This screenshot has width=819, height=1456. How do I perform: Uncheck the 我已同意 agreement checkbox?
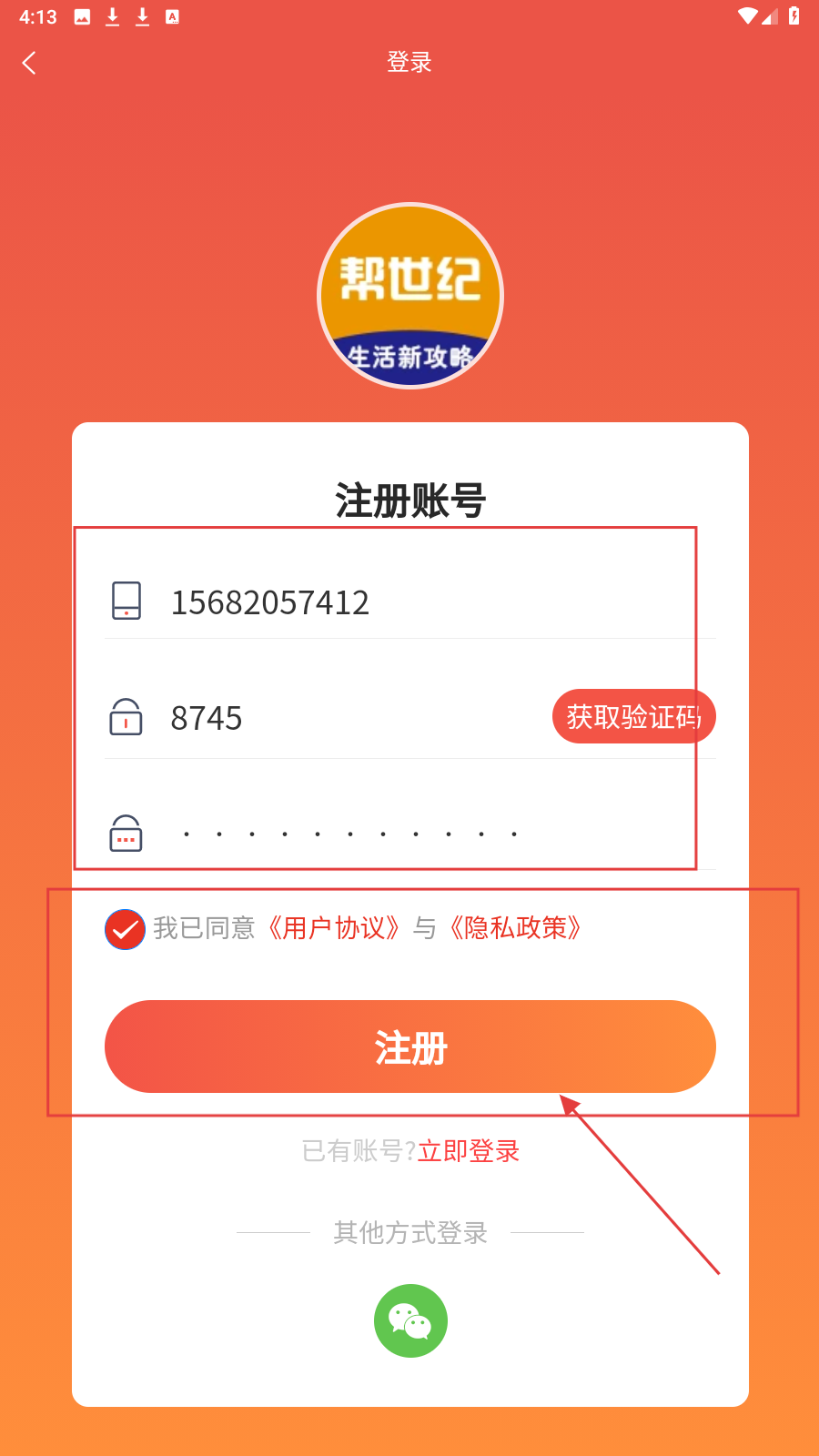125,929
